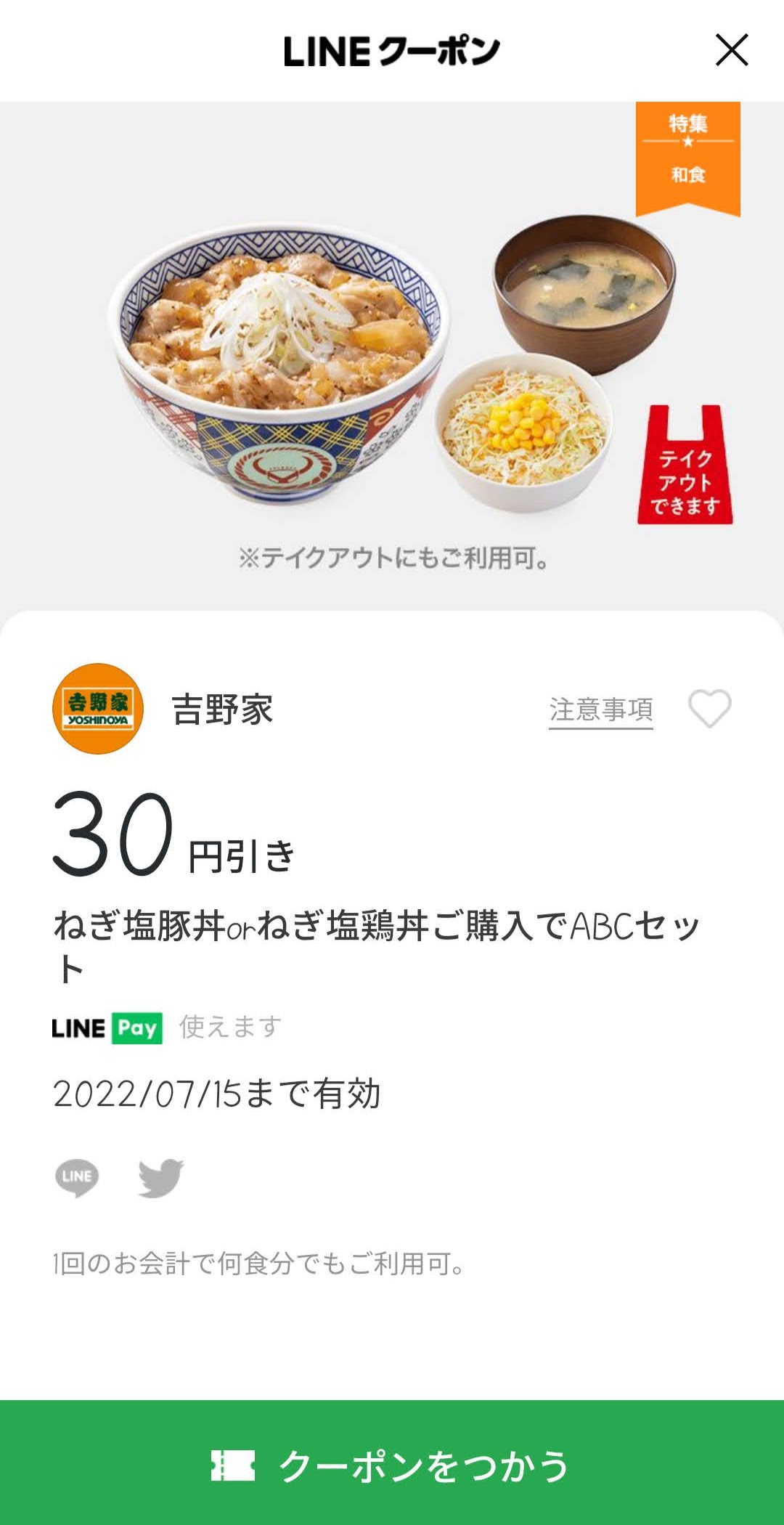This screenshot has width=784, height=1525.
Task: Close the LINE coupon screen
Action: pyautogui.click(x=732, y=50)
